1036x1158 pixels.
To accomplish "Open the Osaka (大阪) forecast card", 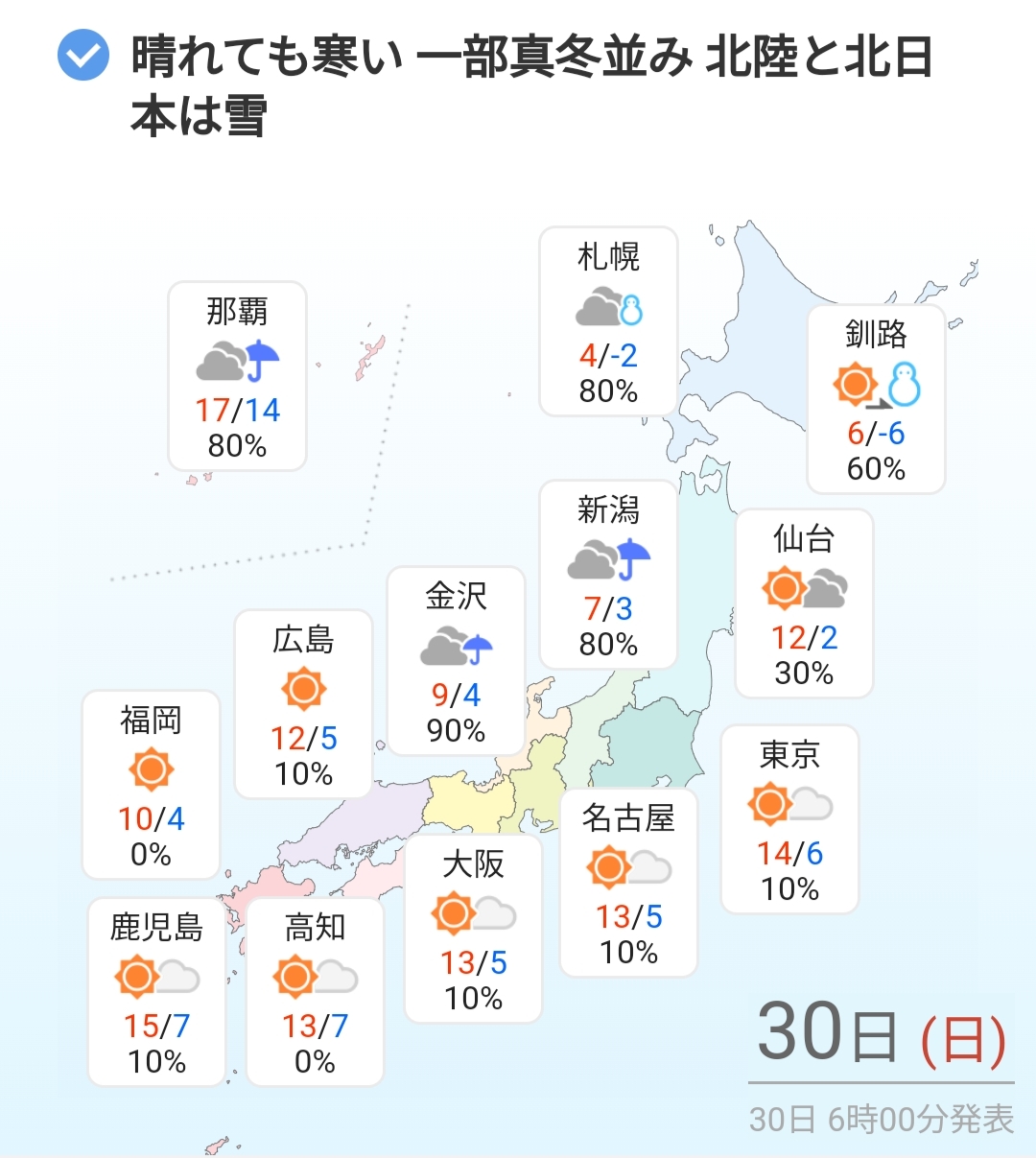I will pyautogui.click(x=473, y=929).
